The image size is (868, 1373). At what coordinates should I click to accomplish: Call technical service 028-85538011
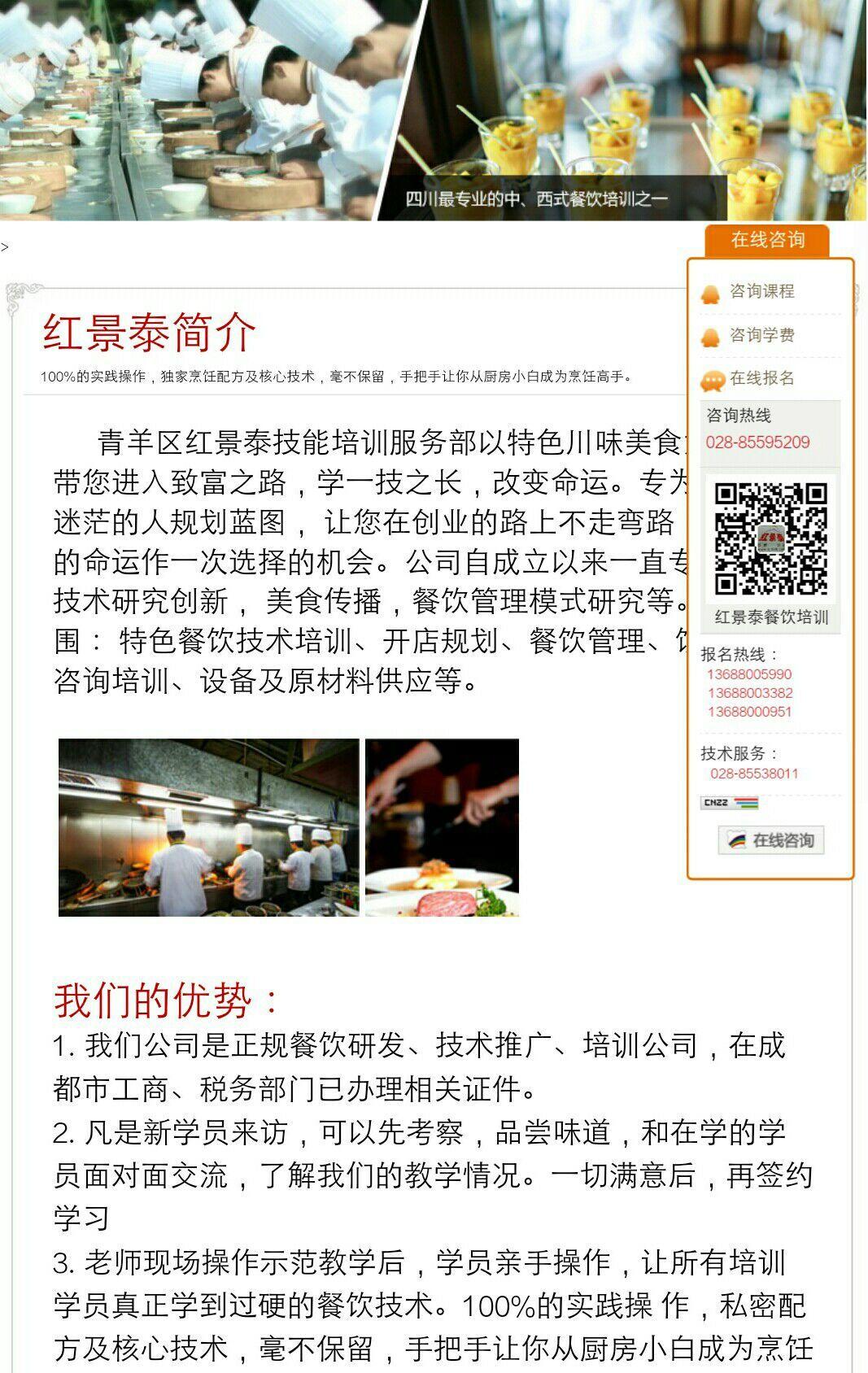tap(754, 774)
